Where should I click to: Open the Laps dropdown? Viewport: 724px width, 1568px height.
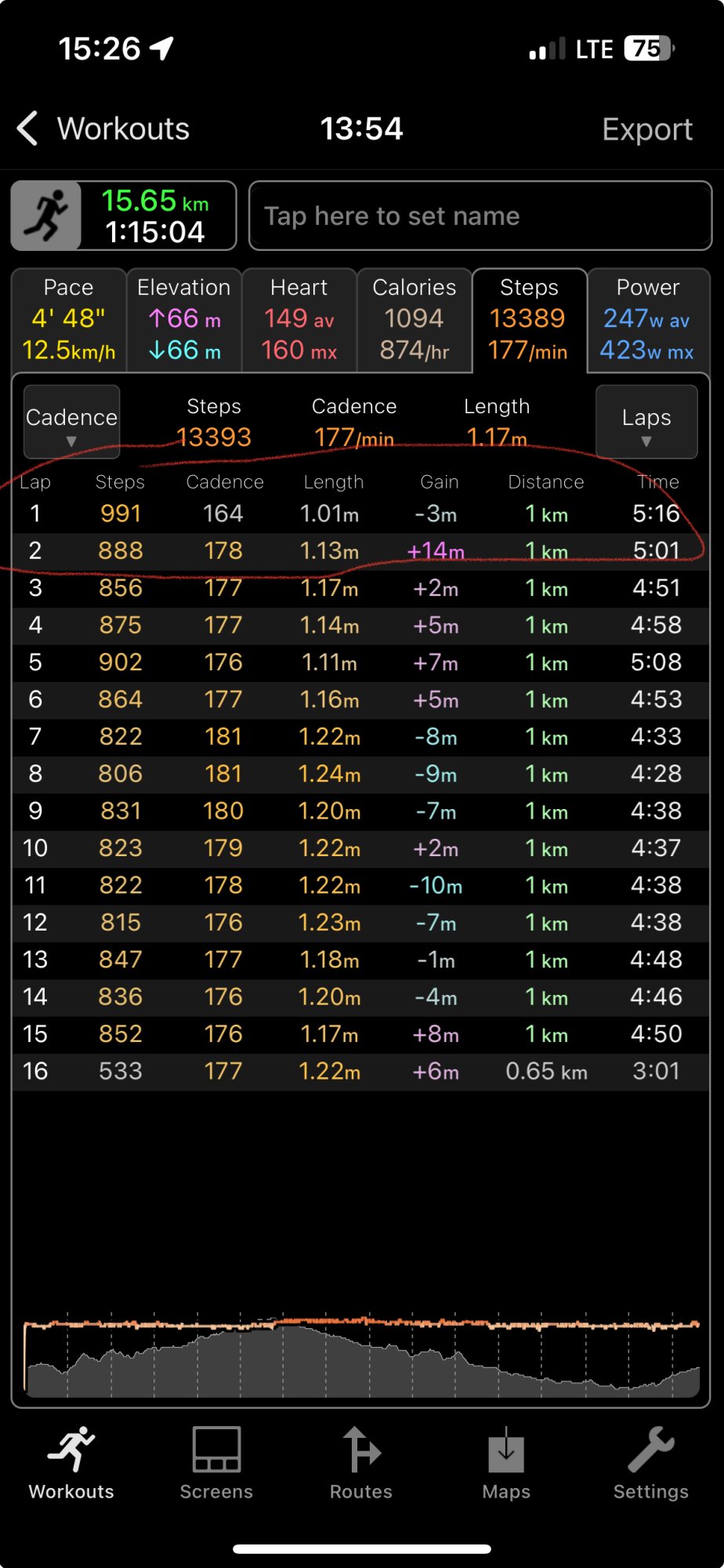click(646, 423)
